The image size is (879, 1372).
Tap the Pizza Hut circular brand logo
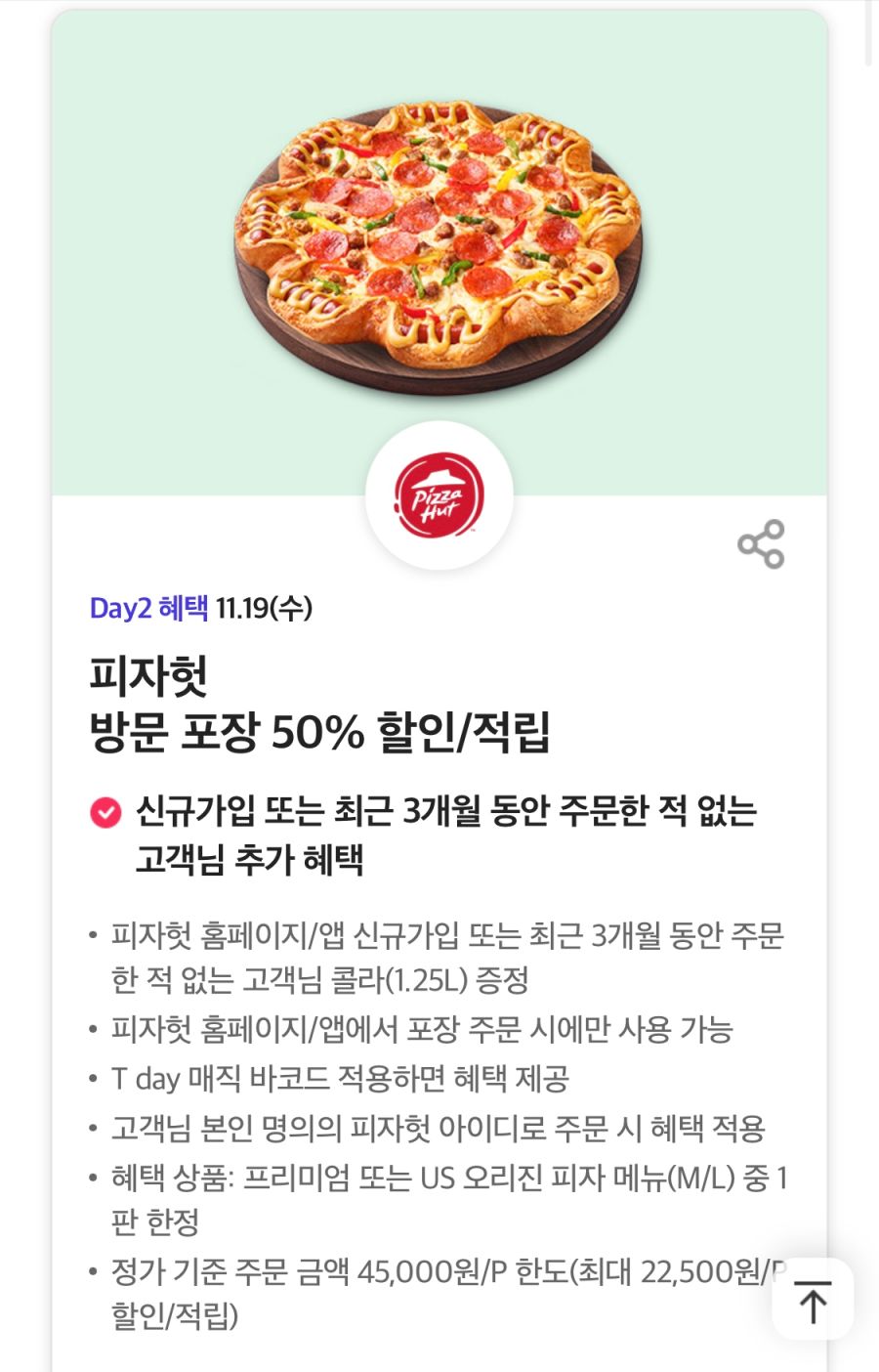coord(439,497)
